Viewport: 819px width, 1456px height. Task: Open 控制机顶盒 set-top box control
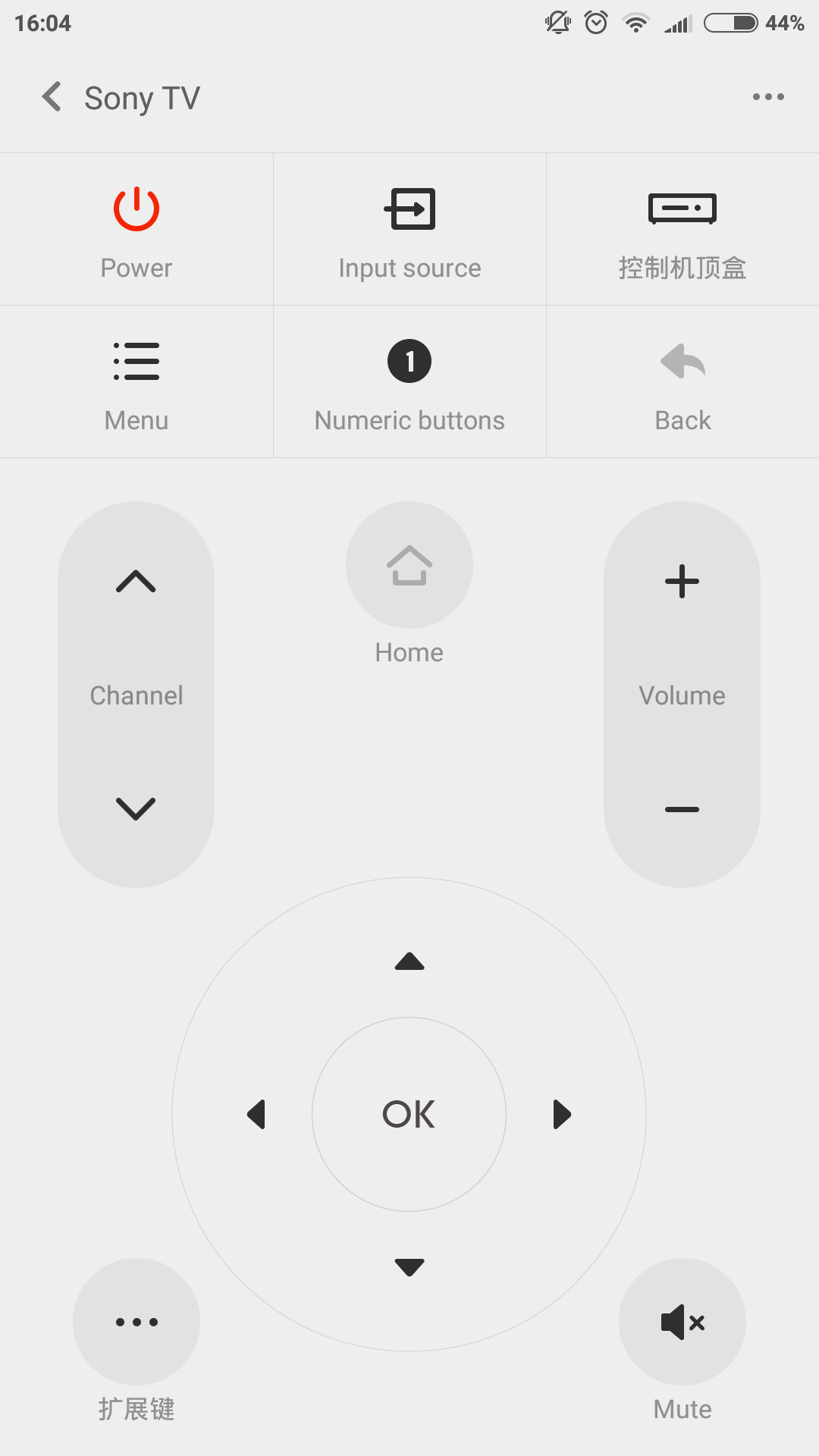click(682, 230)
